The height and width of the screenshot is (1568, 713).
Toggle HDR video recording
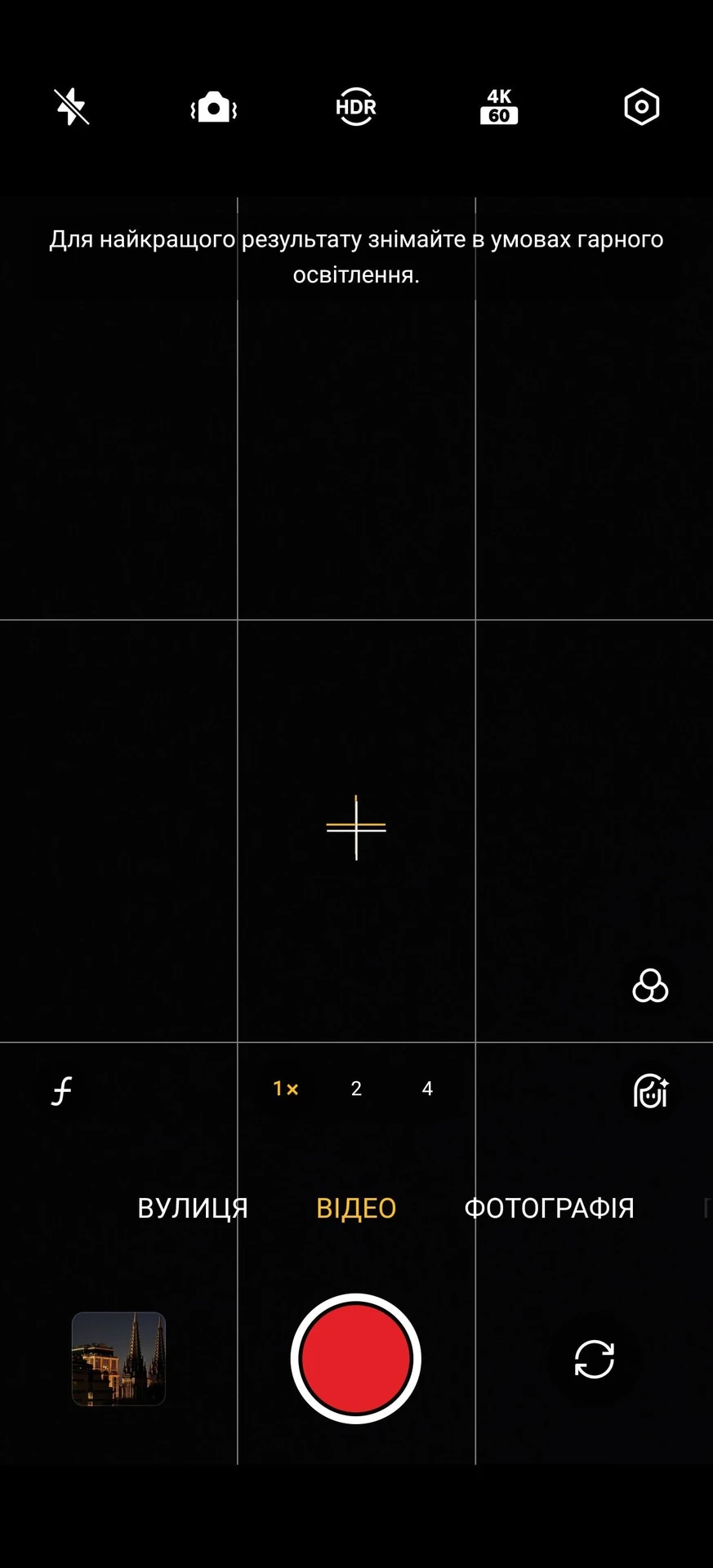(356, 107)
